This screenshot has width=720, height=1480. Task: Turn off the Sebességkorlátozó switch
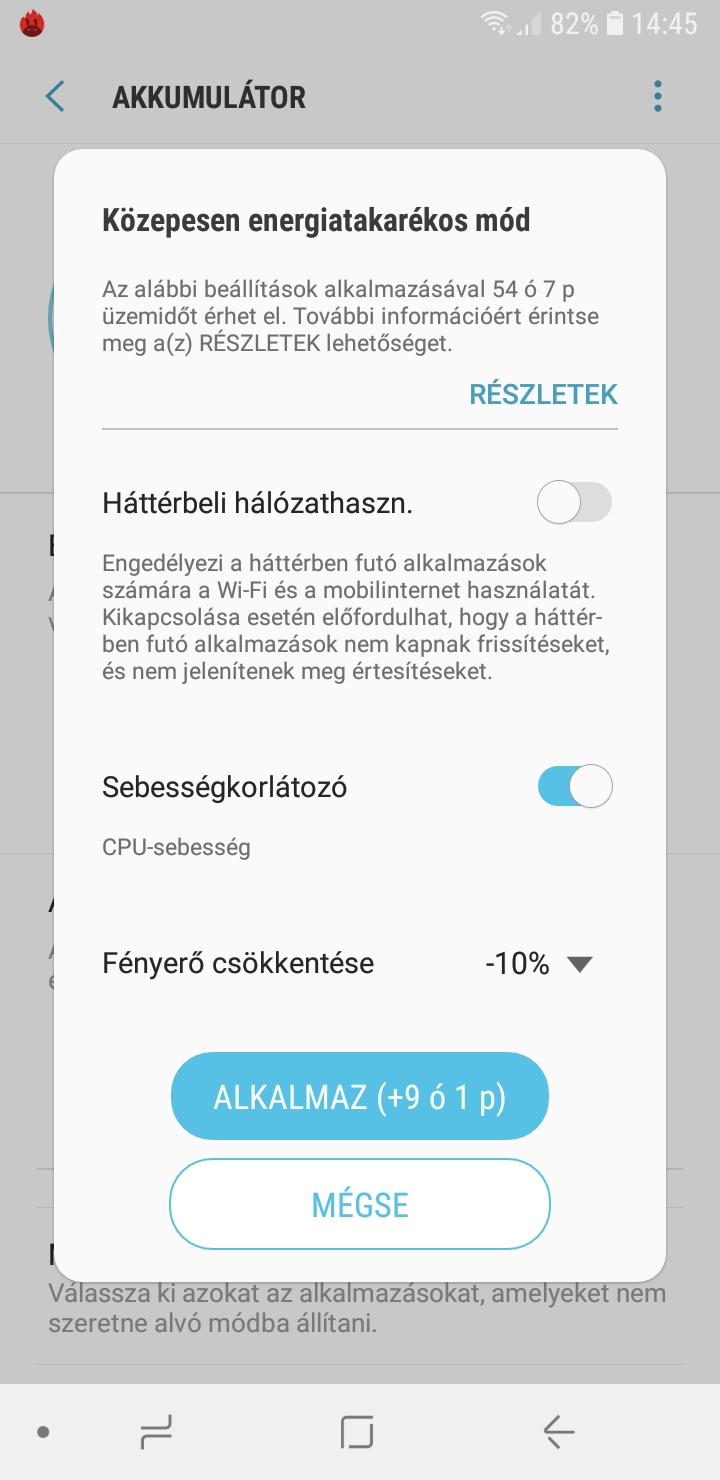(574, 786)
